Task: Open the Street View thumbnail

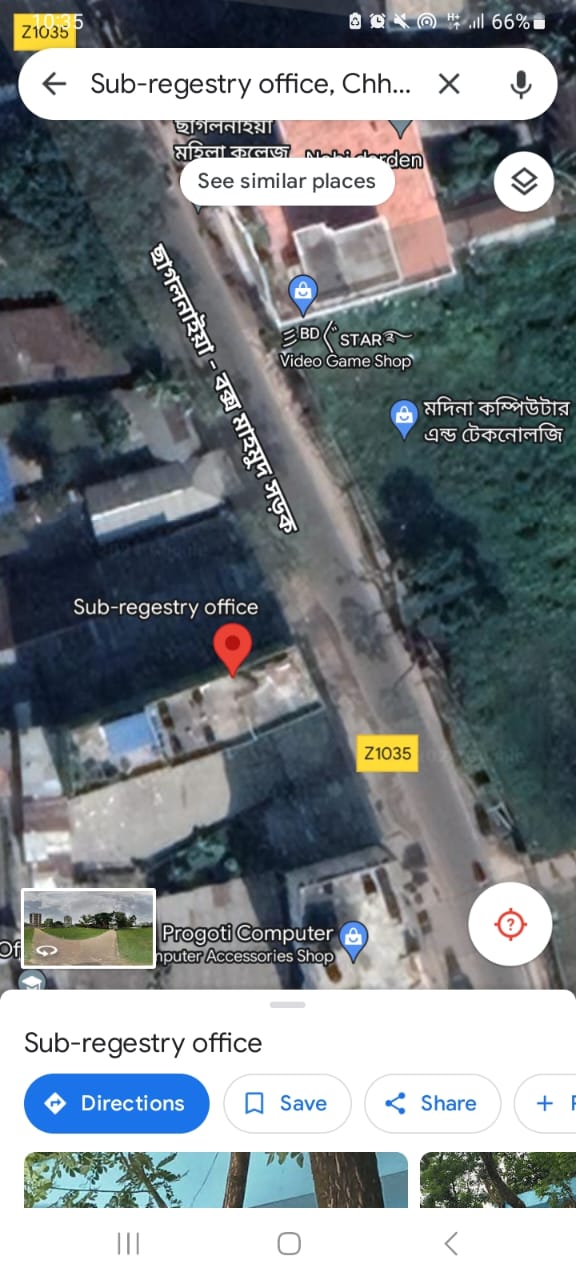Action: 88,928
